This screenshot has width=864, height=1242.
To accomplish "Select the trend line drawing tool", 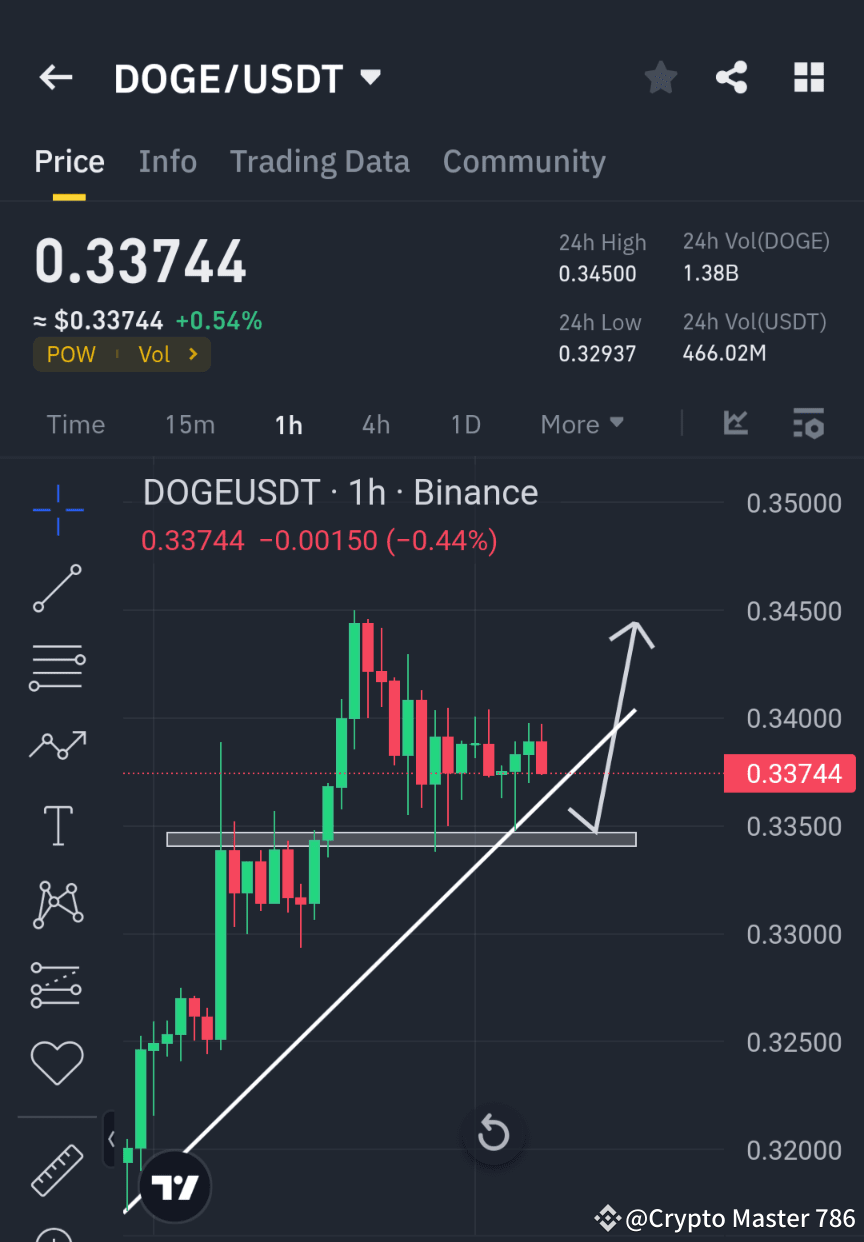I will coord(57,587).
